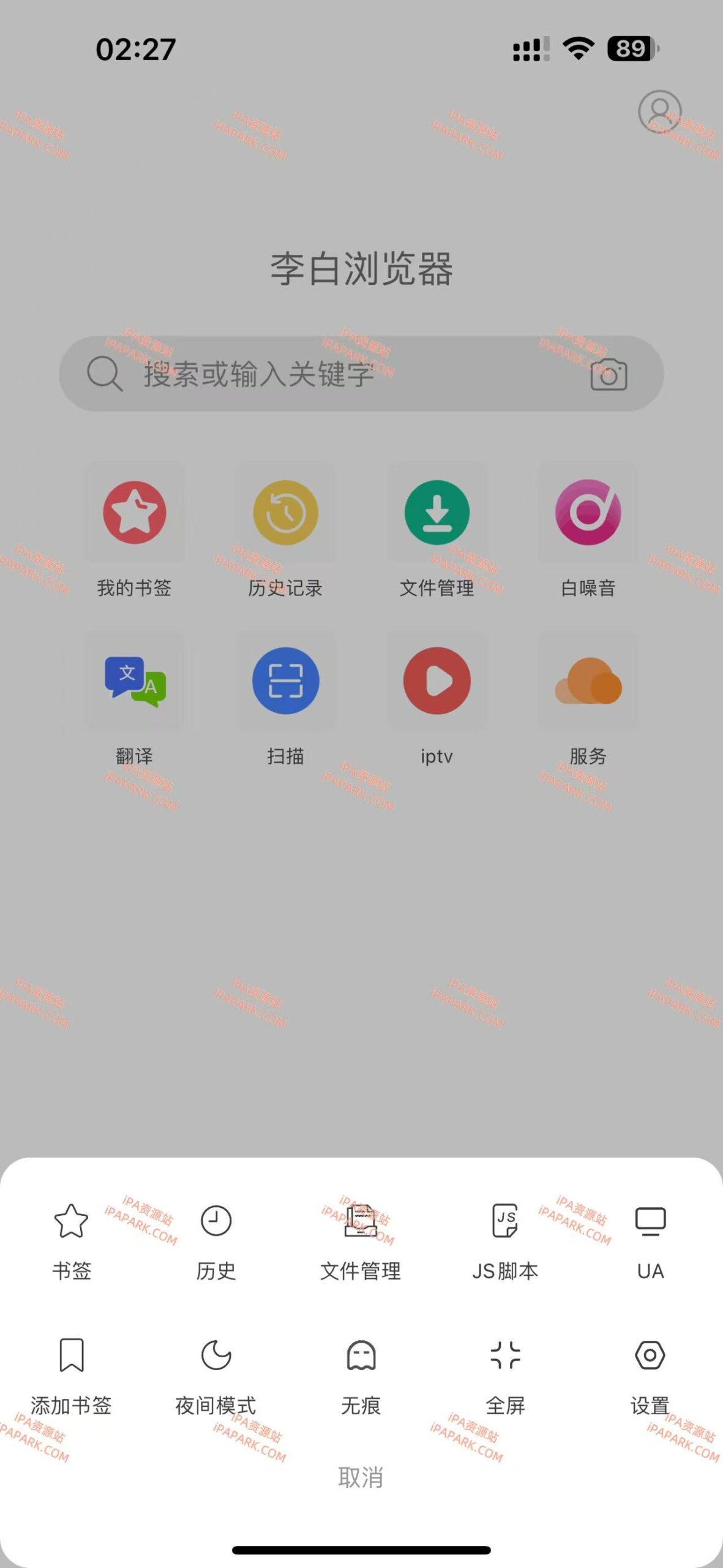Open the orange 服务 cloud services icon

point(586,682)
